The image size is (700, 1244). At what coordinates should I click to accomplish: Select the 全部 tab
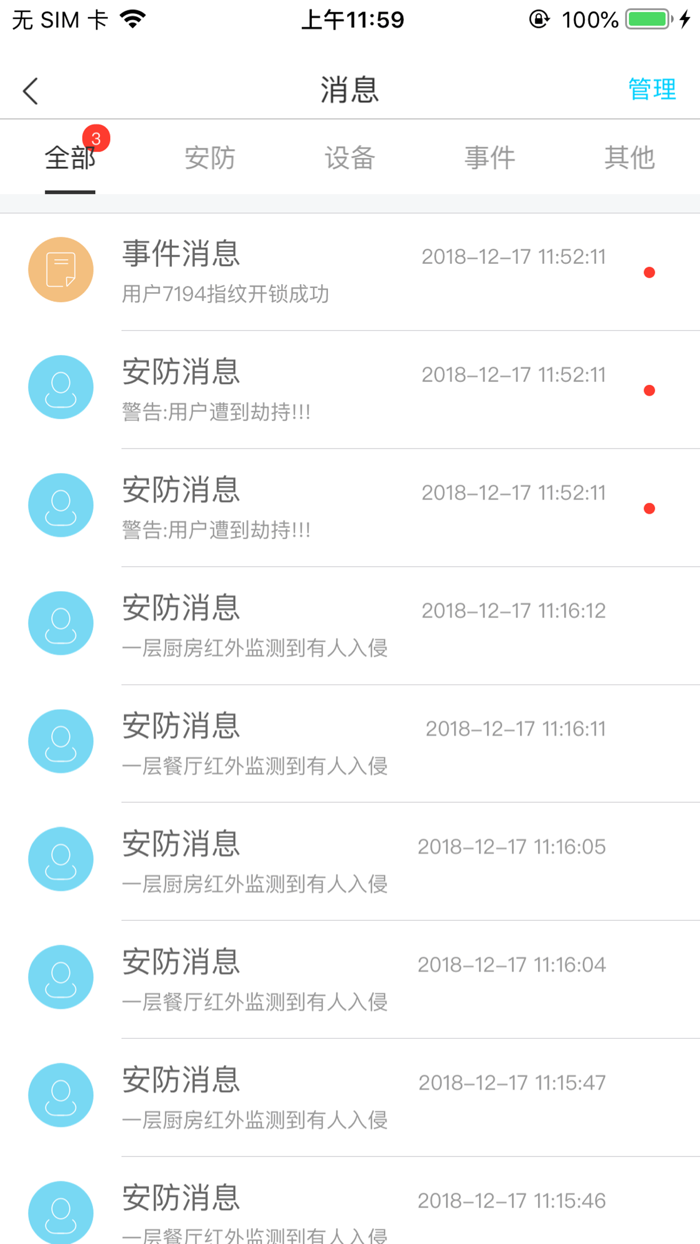tap(70, 157)
